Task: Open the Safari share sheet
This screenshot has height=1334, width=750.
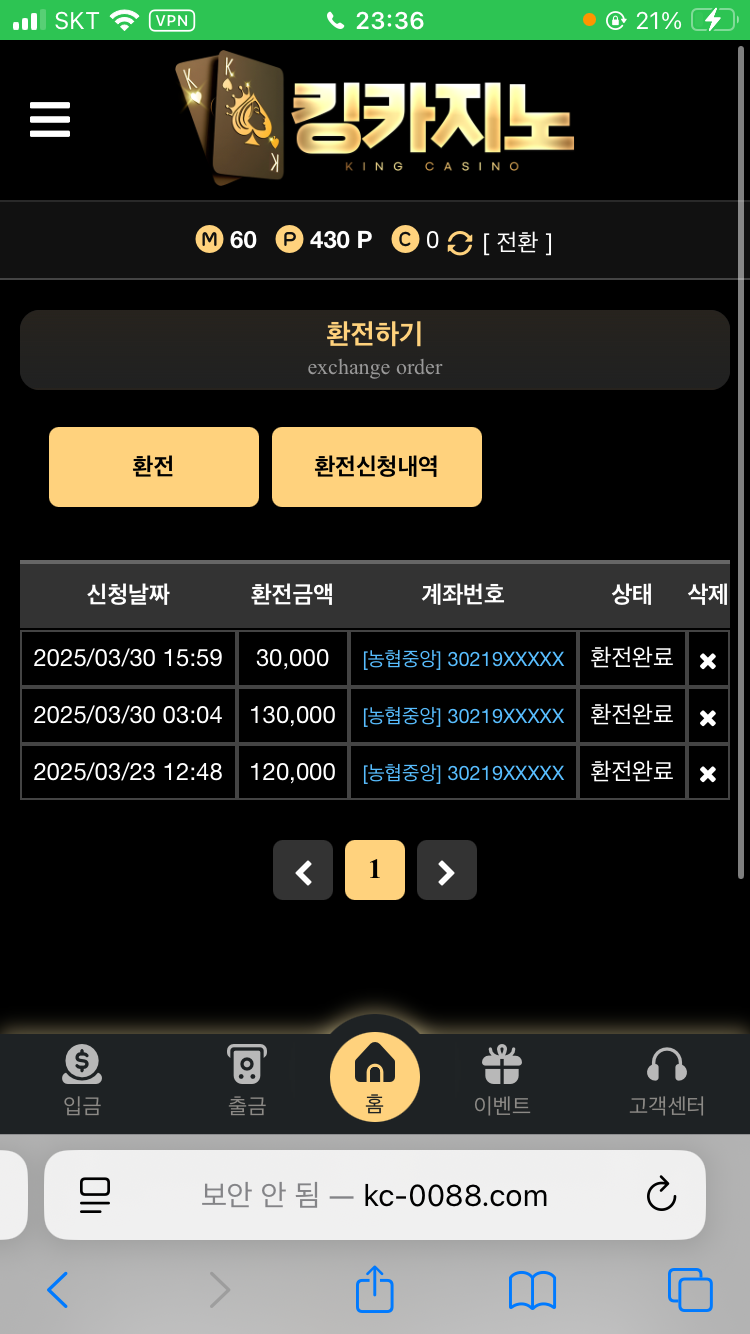Action: pyautogui.click(x=375, y=1290)
